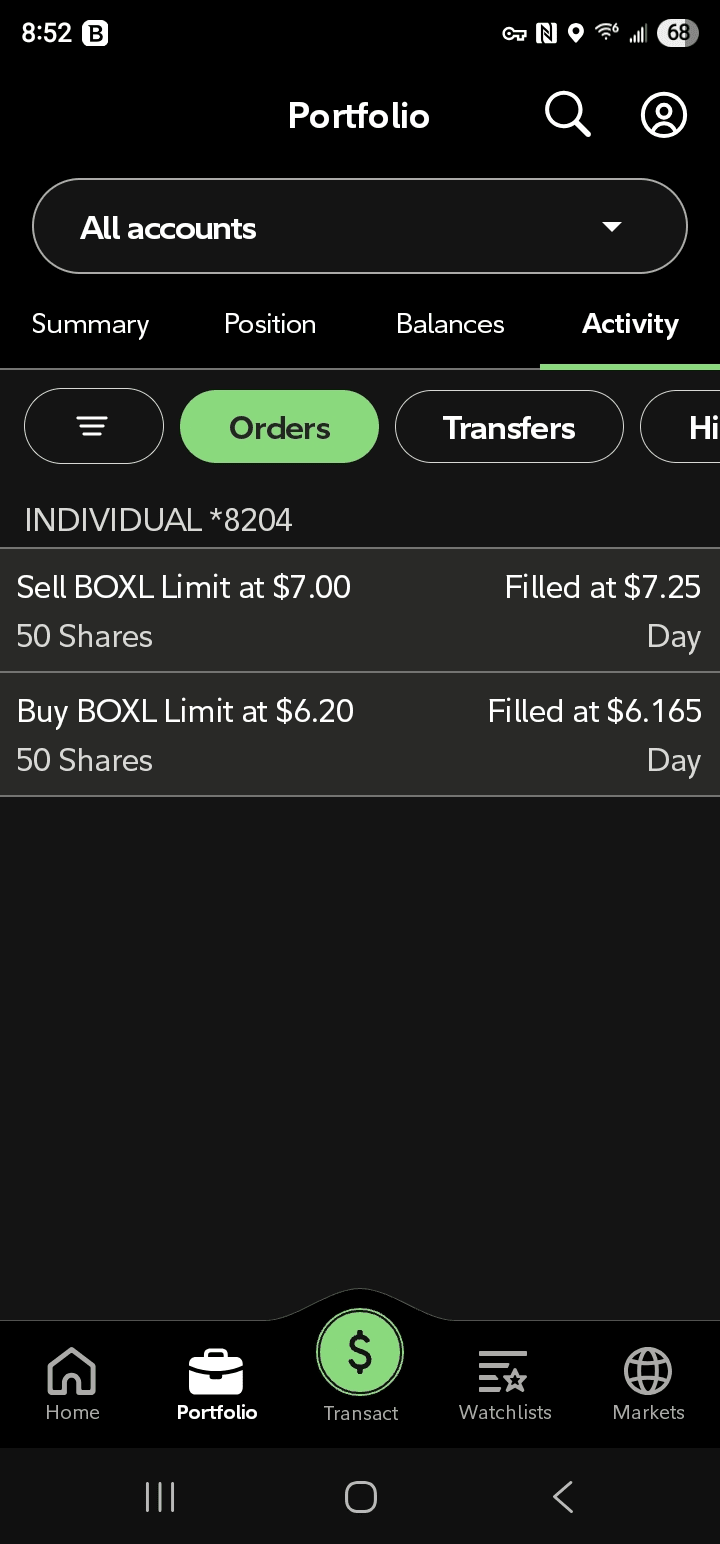This screenshot has height=1544, width=720.
Task: Open the filter options chip
Action: click(x=93, y=427)
